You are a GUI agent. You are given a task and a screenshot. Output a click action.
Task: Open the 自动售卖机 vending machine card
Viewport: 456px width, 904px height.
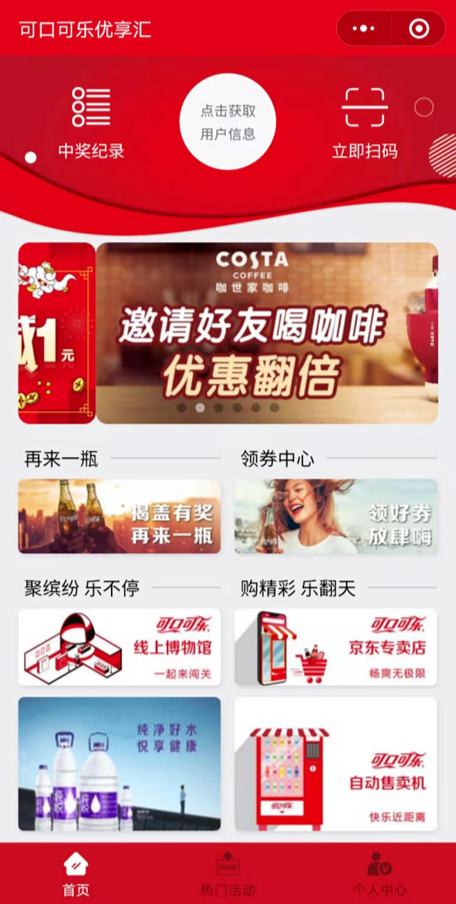[336, 764]
